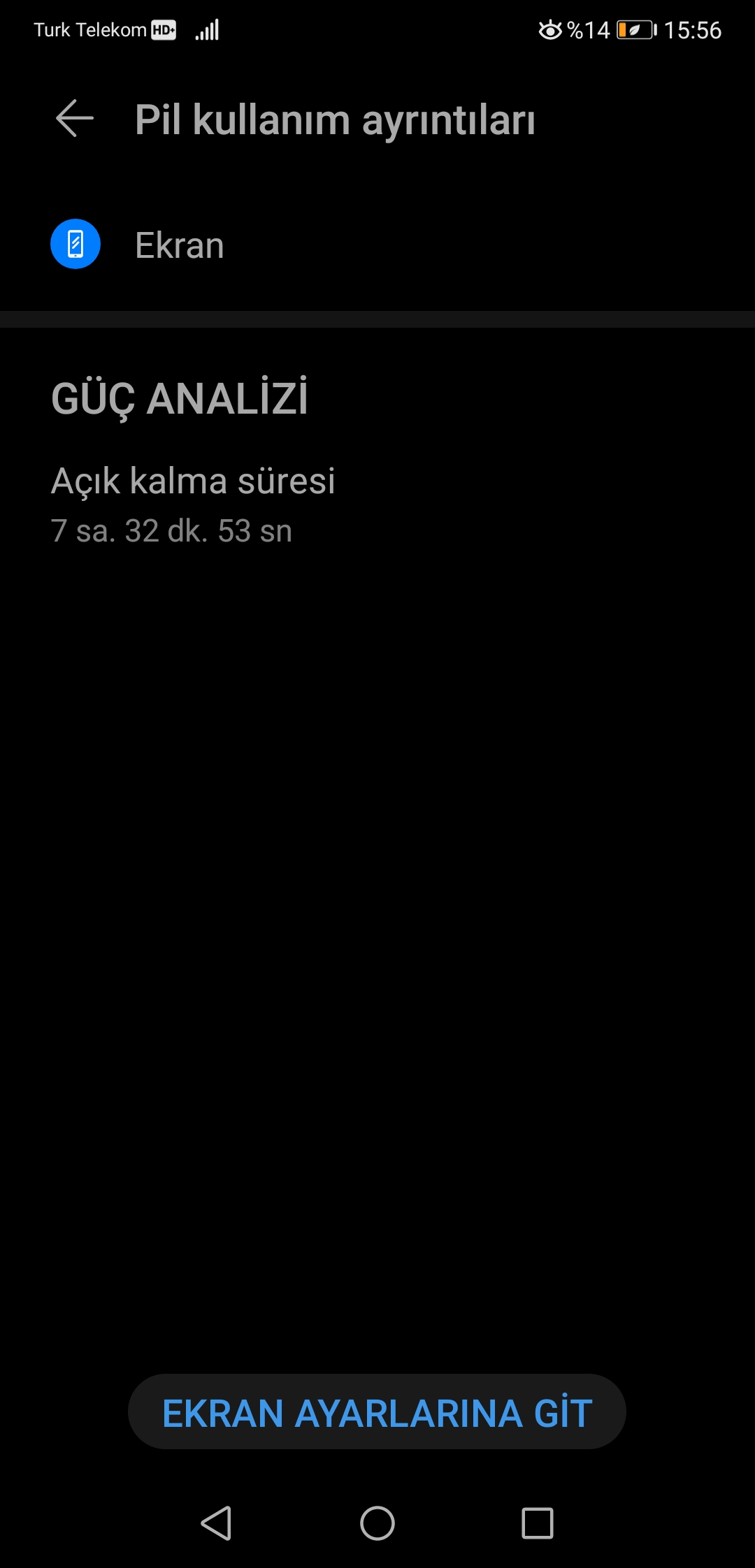The image size is (755, 1568).
Task: Open recent apps from the navigation bar
Action: pyautogui.click(x=538, y=1523)
